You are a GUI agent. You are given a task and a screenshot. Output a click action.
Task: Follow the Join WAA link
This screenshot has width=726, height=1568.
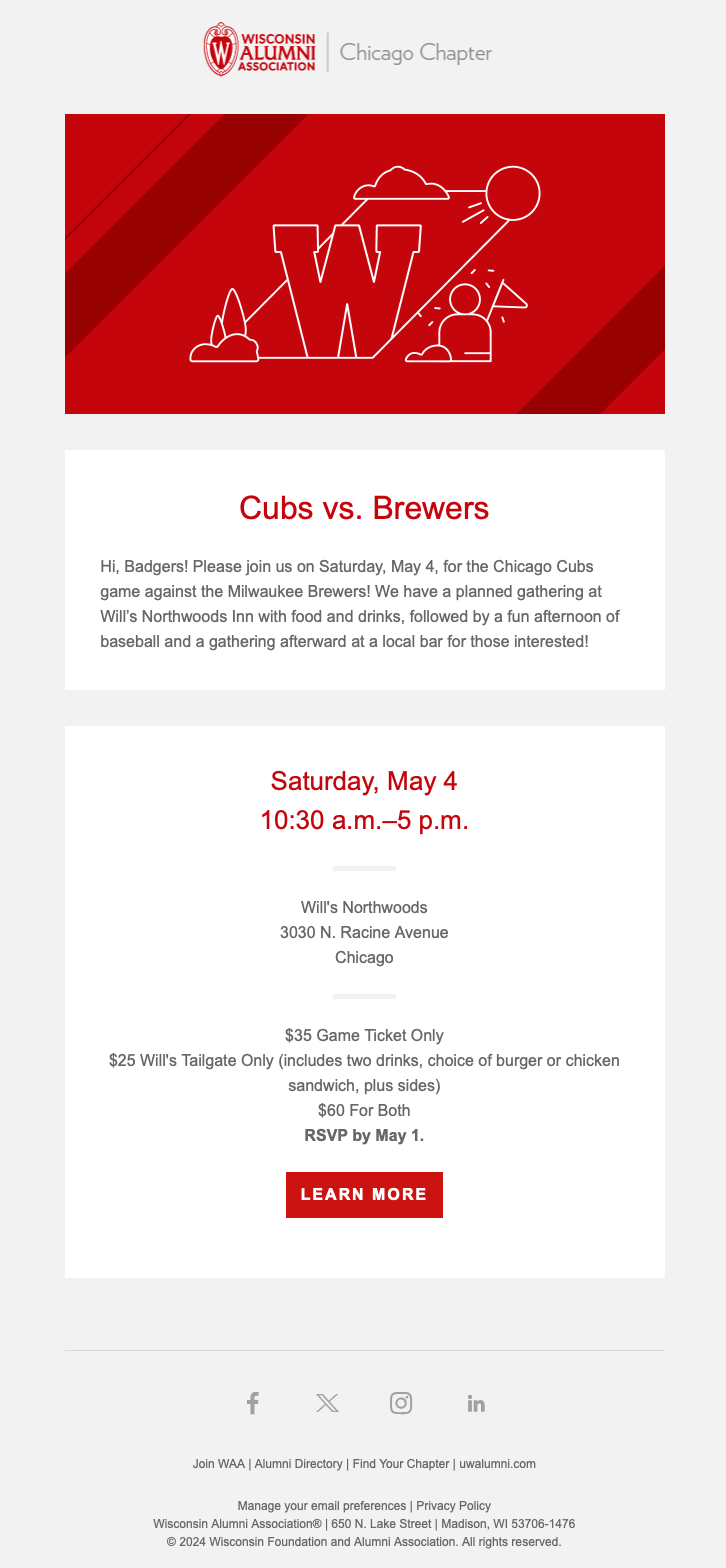[218, 1463]
